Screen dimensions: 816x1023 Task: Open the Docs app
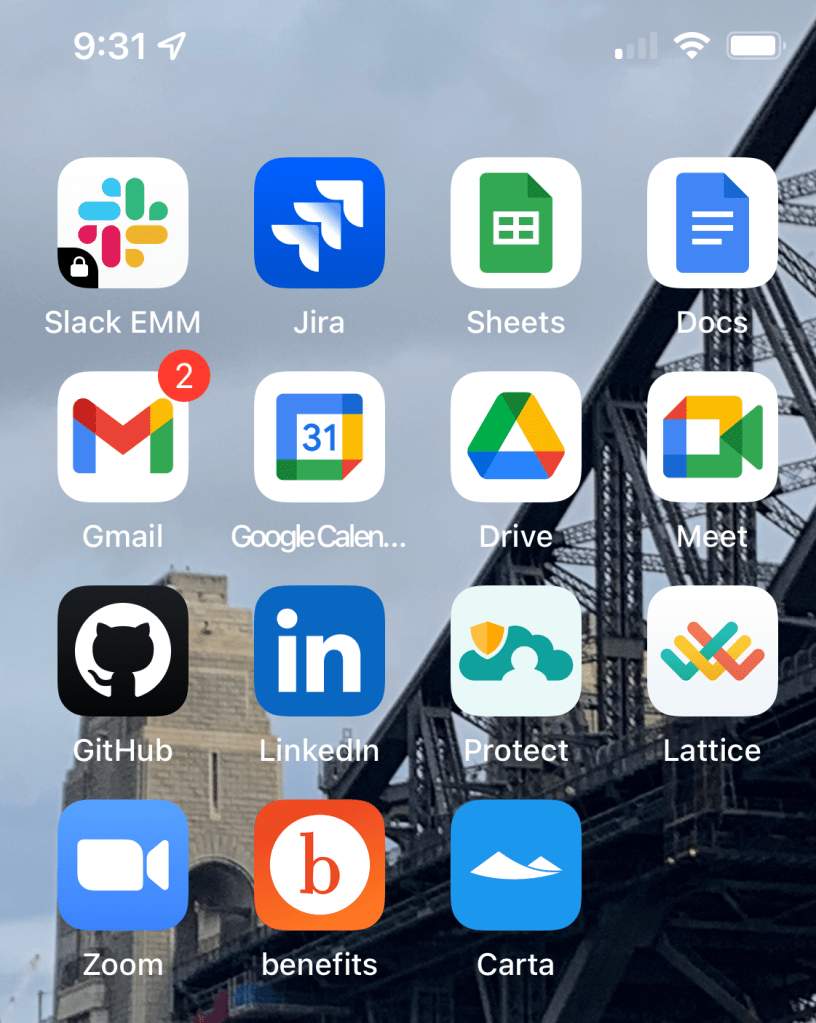click(712, 222)
